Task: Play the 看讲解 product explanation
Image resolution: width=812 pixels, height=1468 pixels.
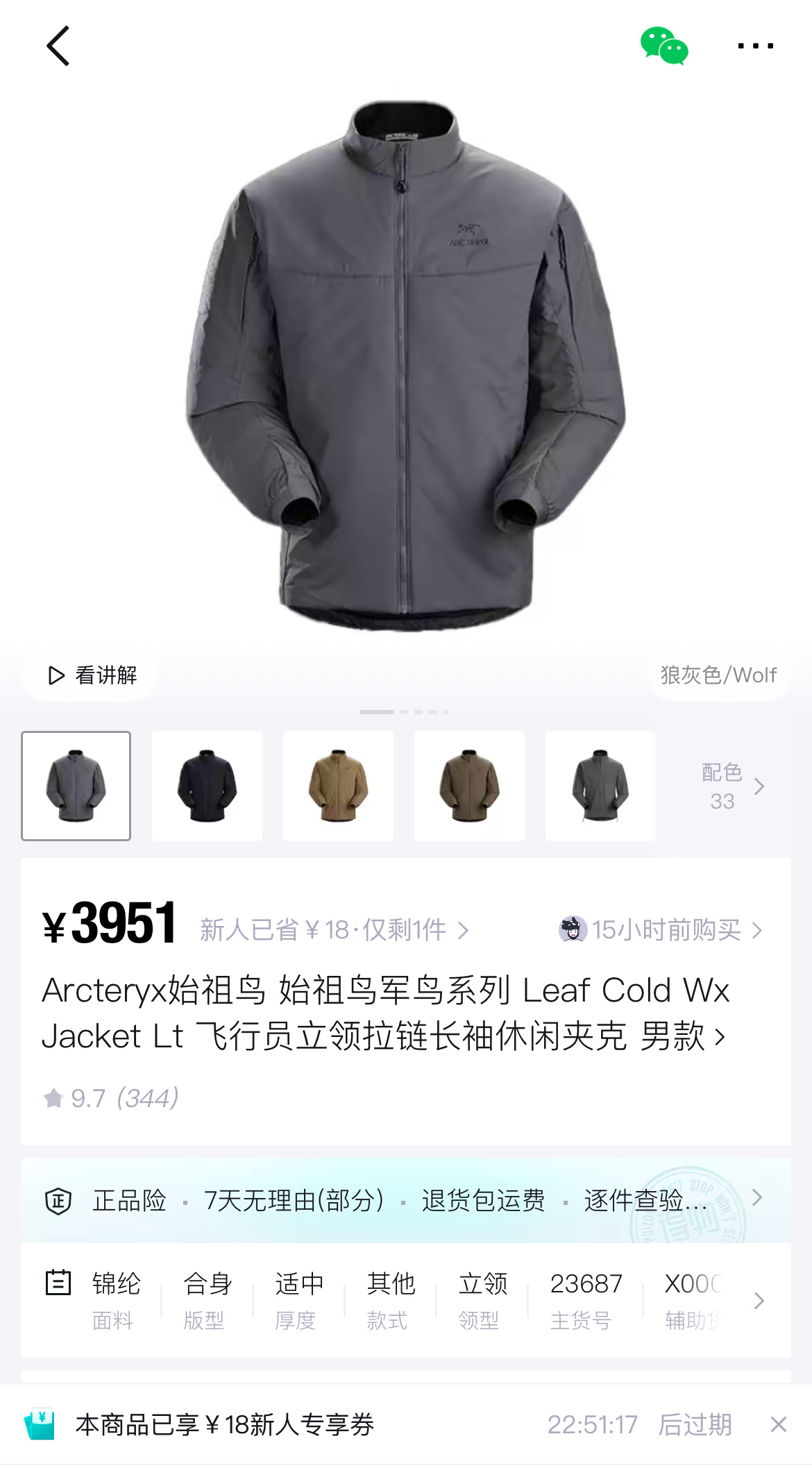Action: pyautogui.click(x=91, y=675)
